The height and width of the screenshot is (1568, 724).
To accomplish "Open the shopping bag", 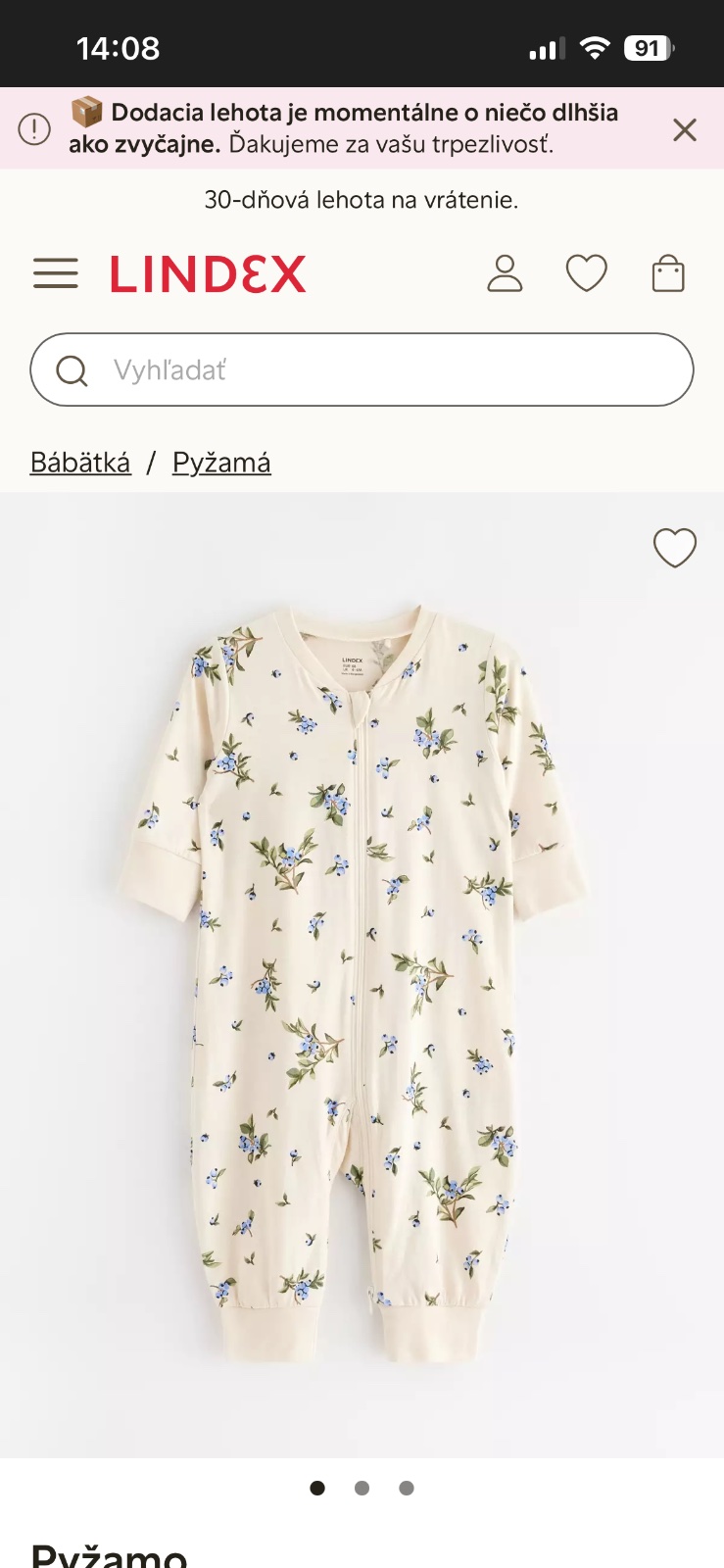I will point(668,273).
